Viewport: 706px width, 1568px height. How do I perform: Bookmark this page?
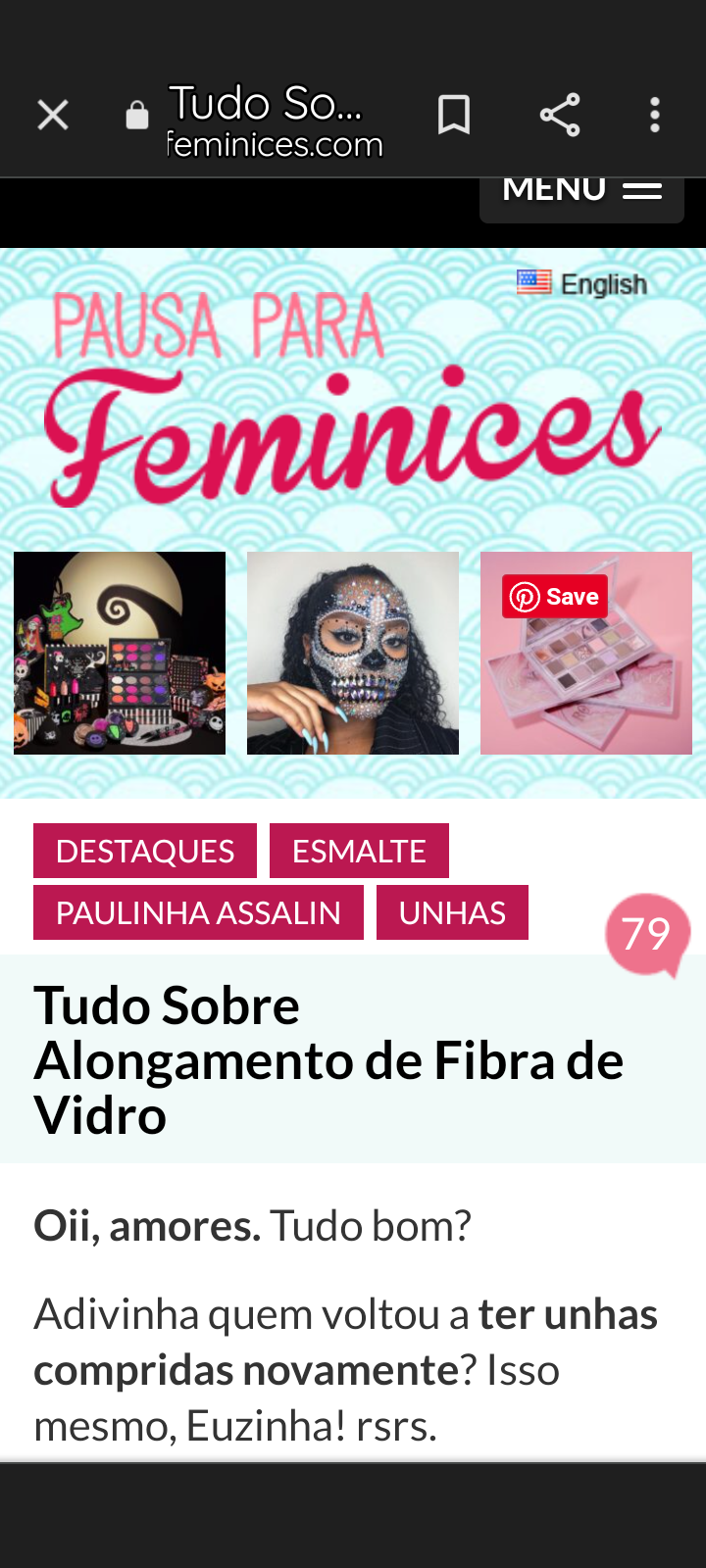(x=453, y=116)
